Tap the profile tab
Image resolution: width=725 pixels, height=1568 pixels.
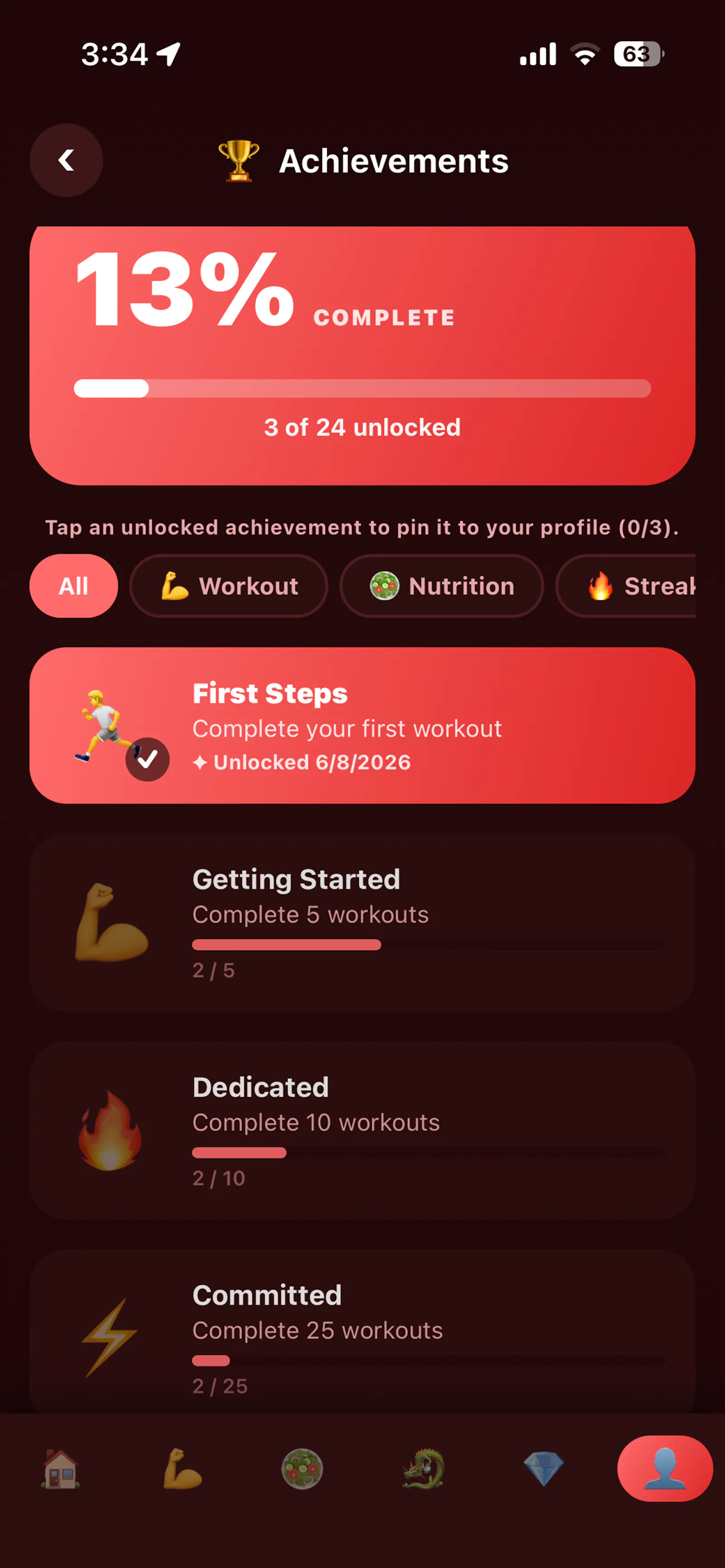click(665, 1468)
